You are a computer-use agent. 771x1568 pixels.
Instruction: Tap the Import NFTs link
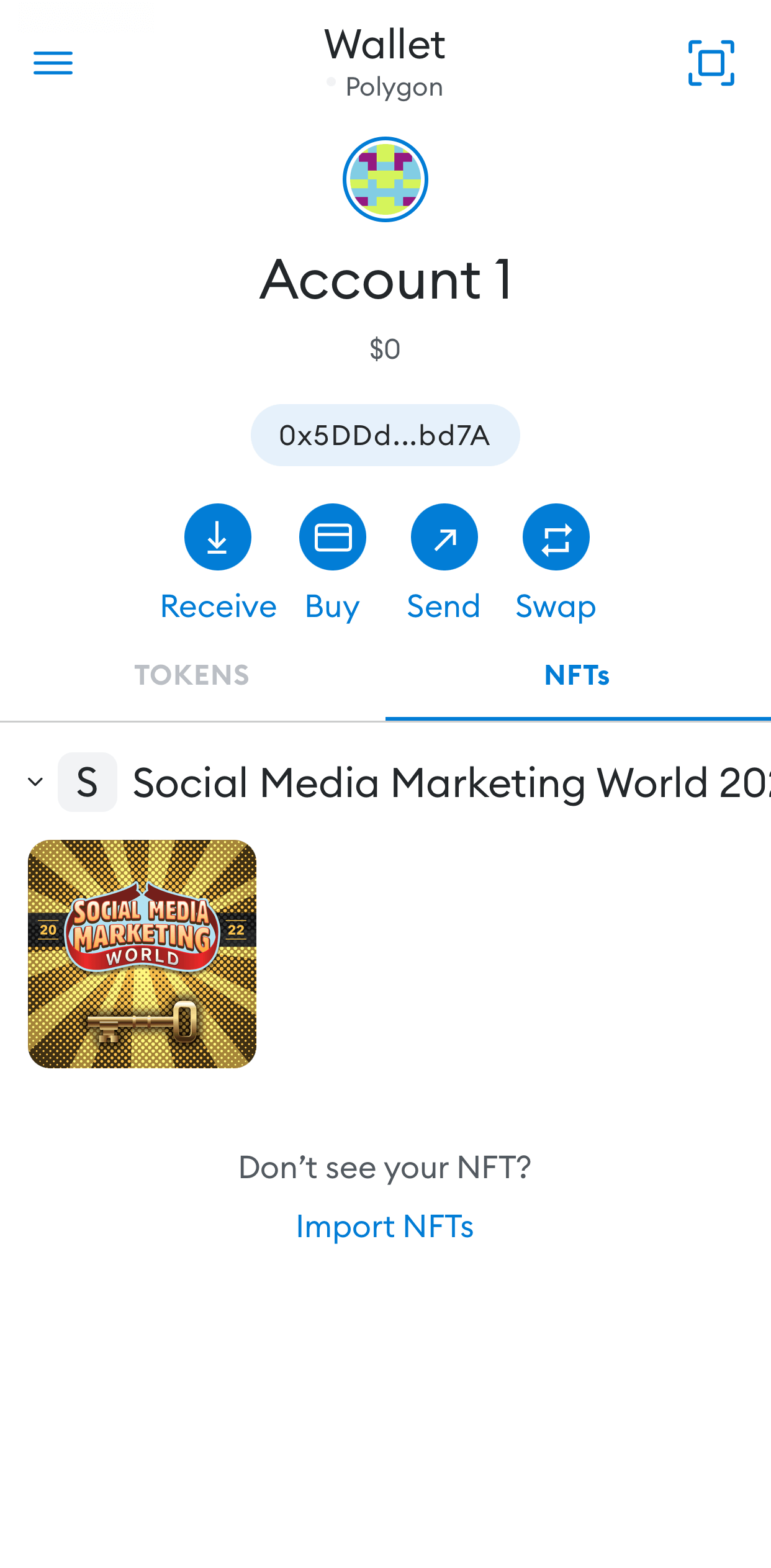click(385, 1227)
